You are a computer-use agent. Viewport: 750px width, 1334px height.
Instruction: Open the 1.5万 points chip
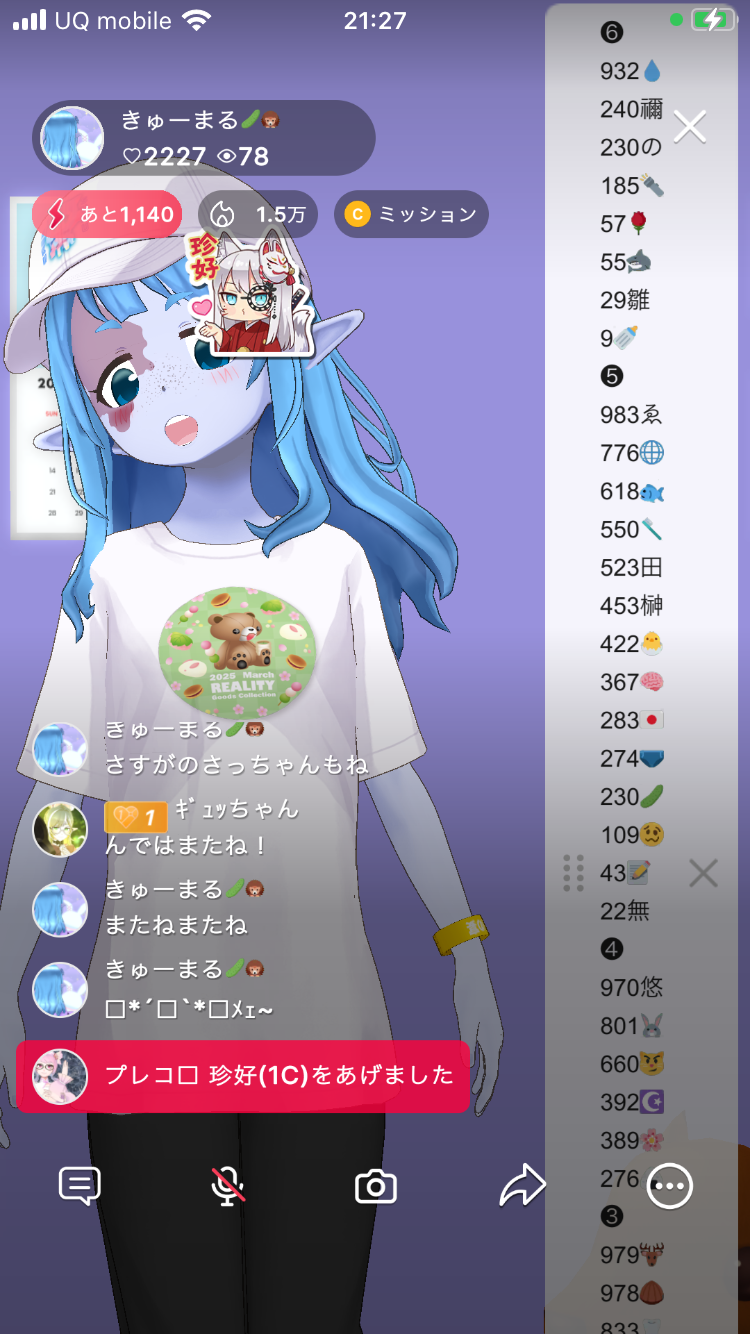pyautogui.click(x=258, y=214)
